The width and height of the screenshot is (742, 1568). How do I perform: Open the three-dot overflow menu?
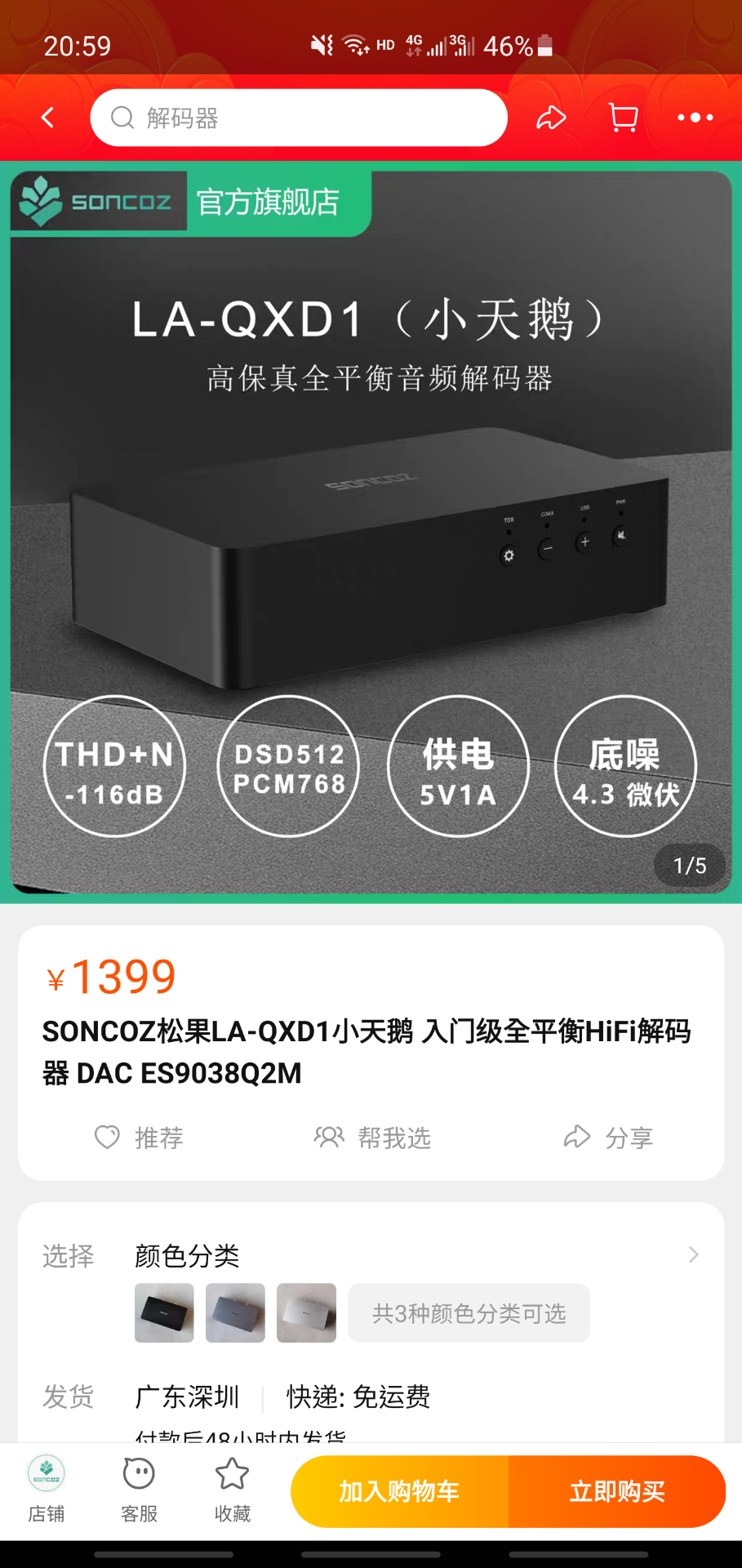[x=695, y=118]
